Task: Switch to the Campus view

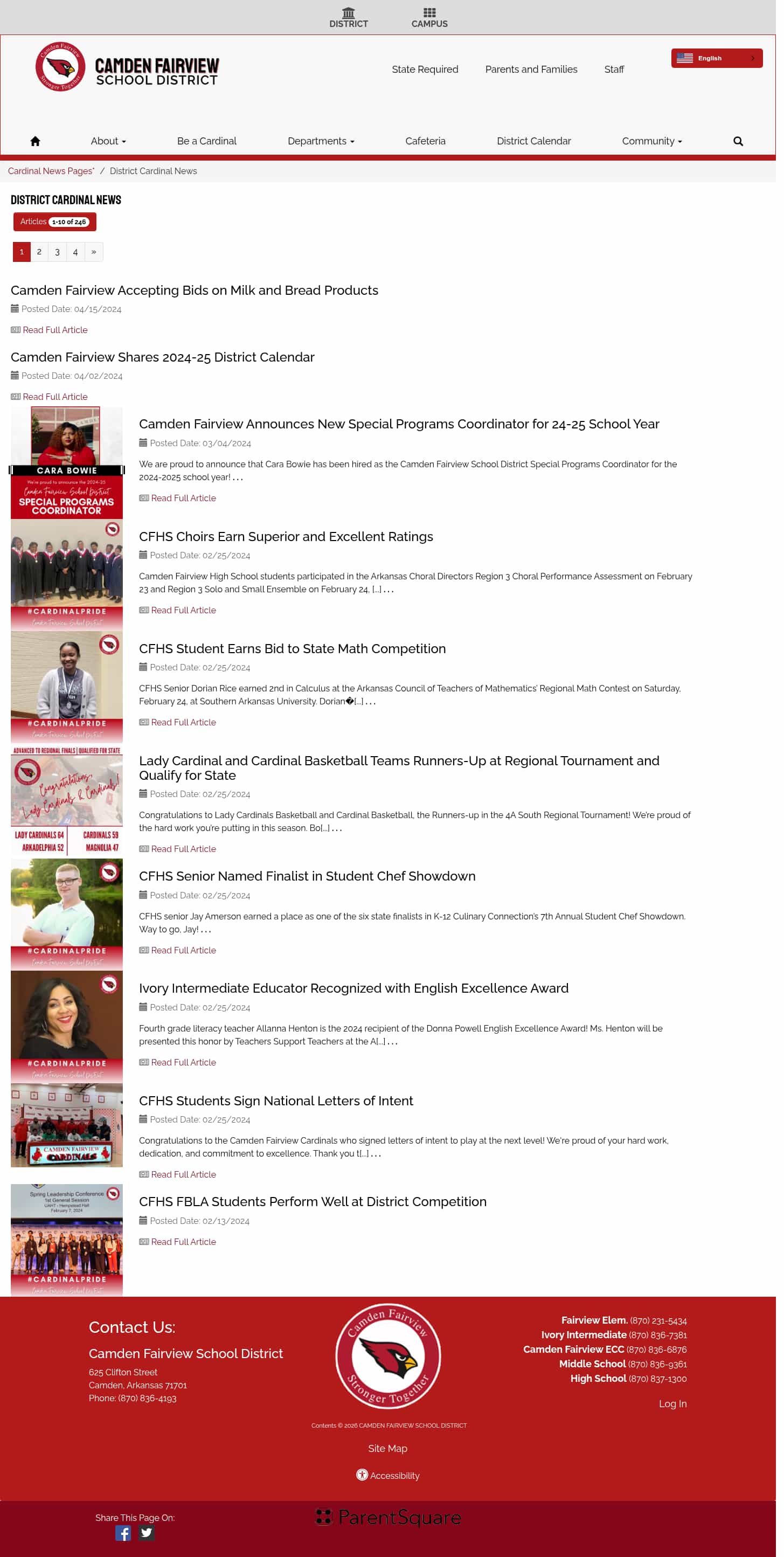Action: pos(429,18)
